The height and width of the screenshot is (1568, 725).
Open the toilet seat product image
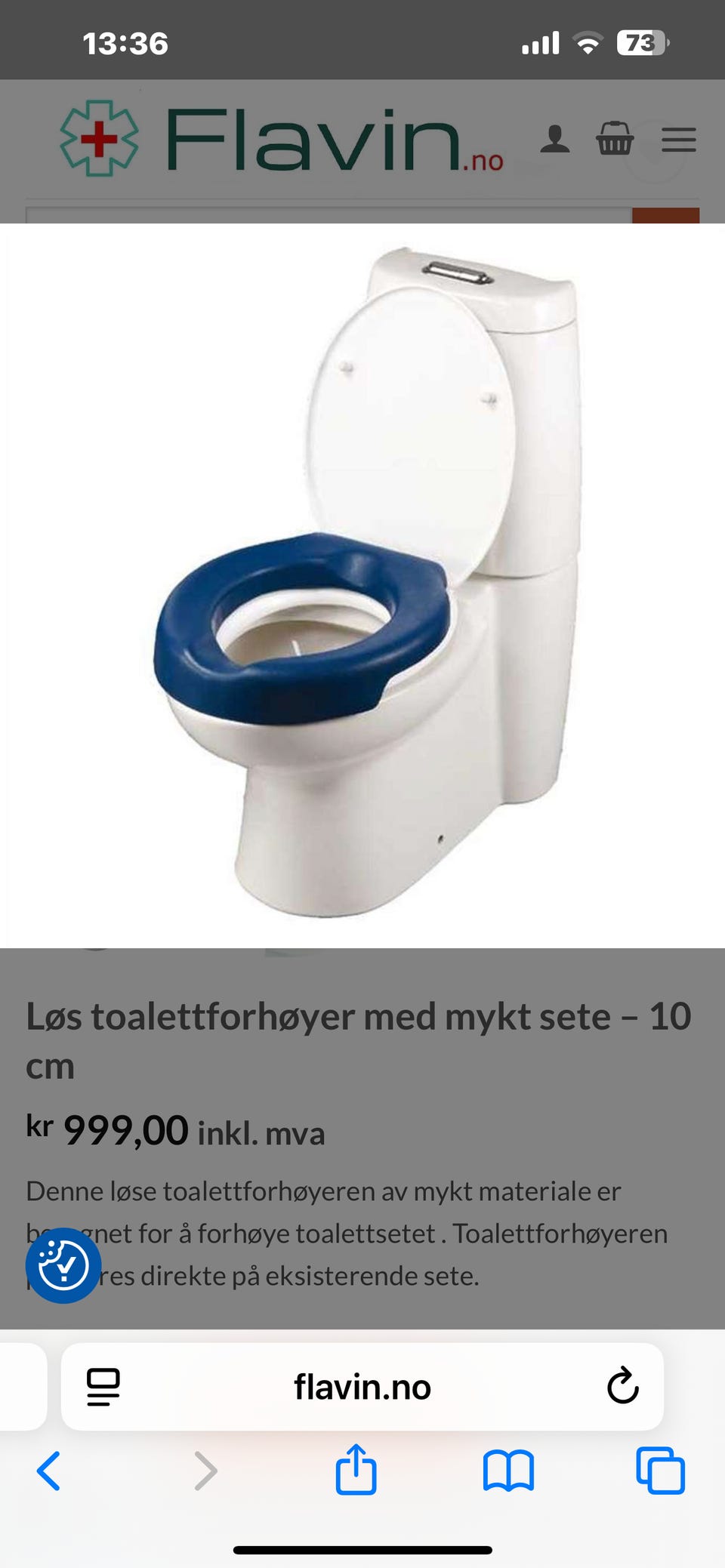click(362, 581)
